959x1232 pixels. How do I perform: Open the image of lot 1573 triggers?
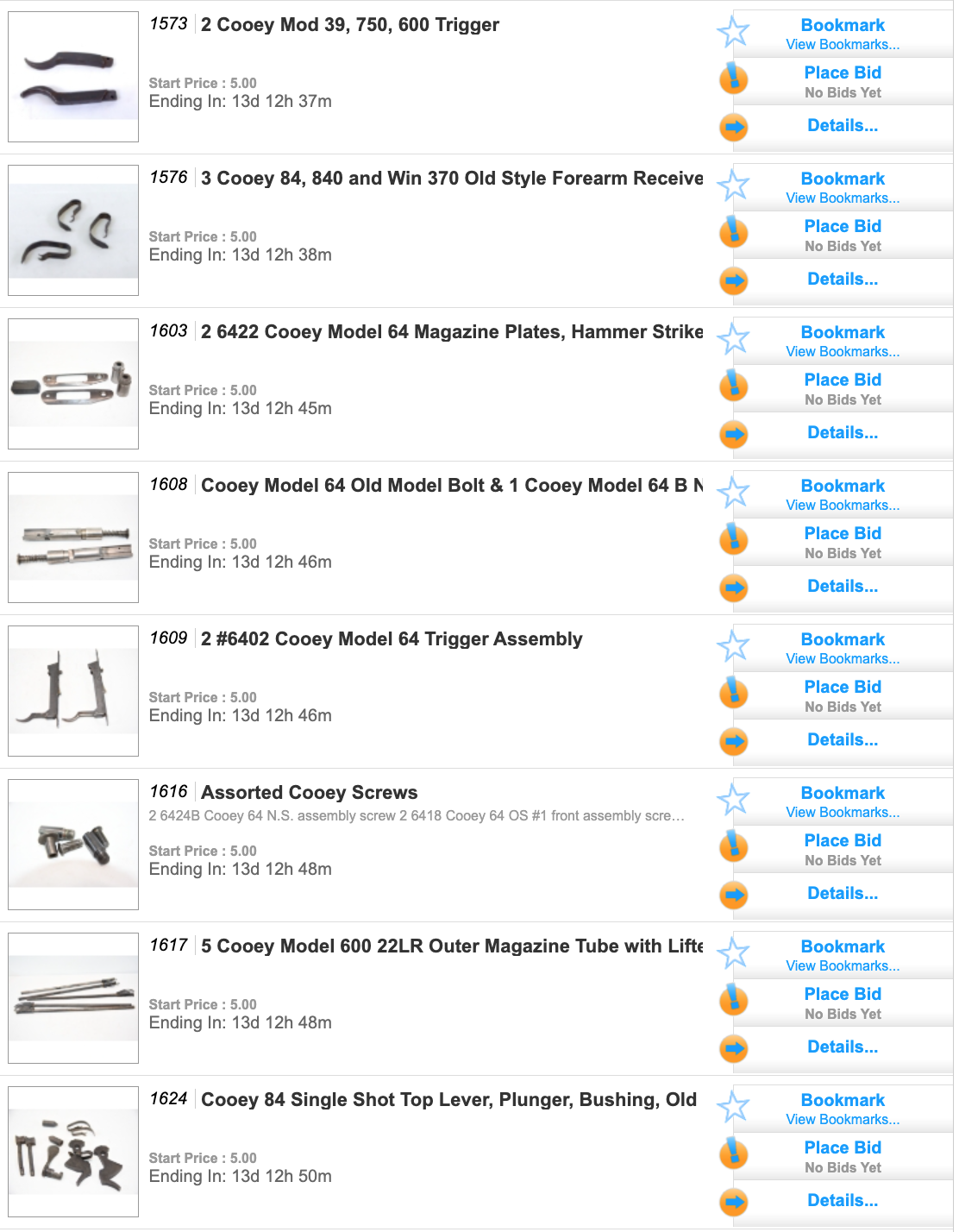tap(73, 77)
